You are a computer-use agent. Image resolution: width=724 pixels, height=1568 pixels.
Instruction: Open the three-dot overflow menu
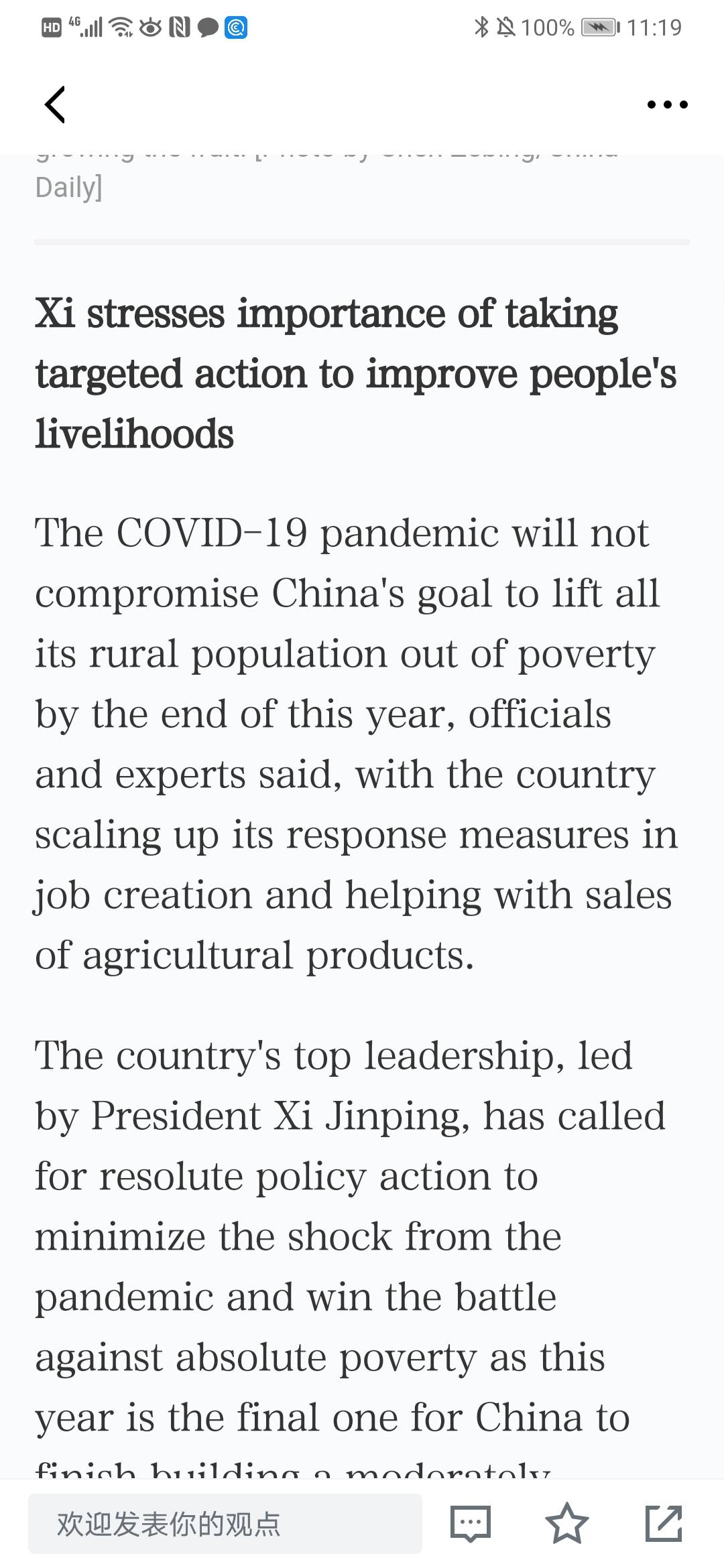[667, 105]
